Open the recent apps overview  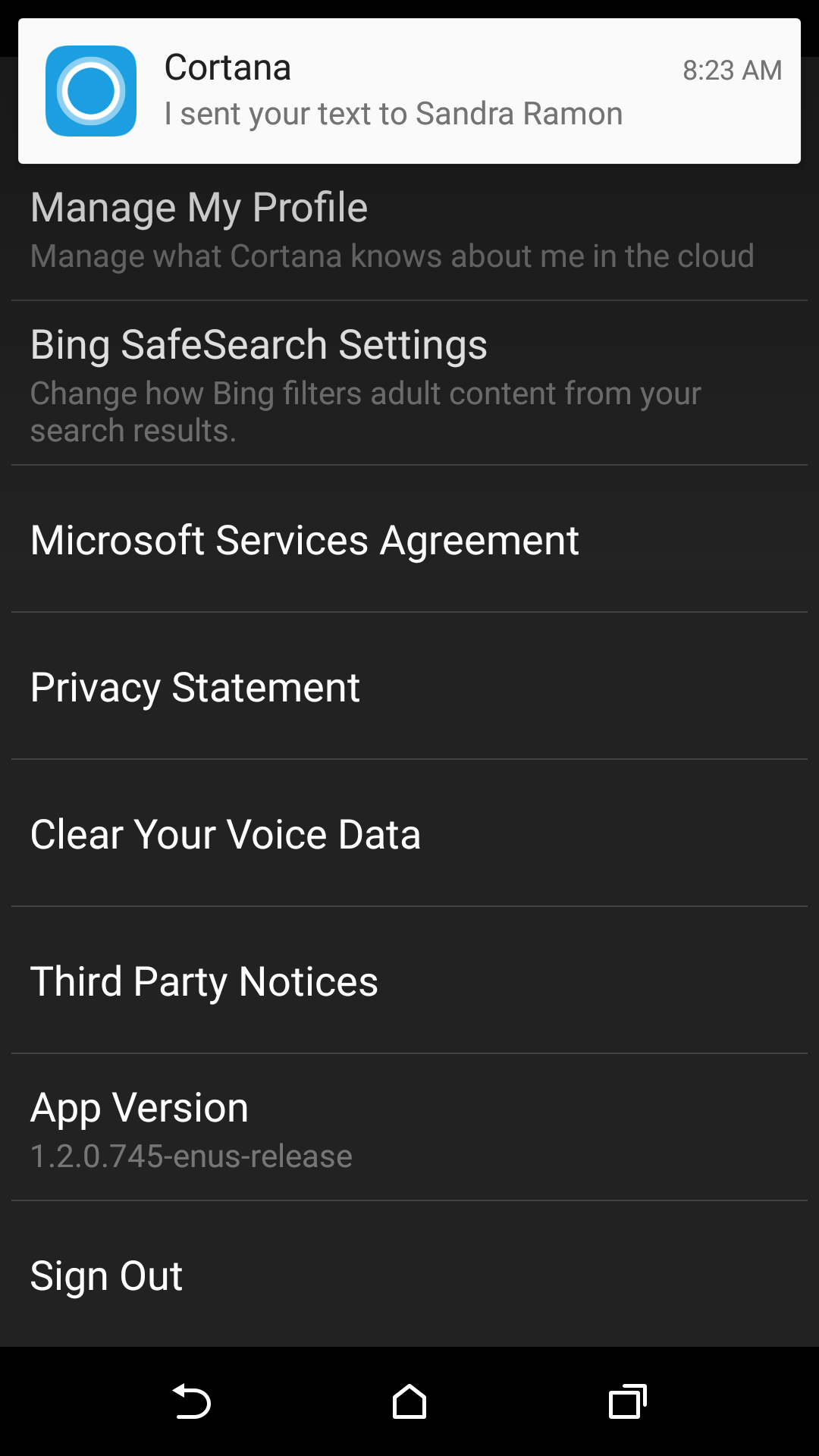[628, 1401]
